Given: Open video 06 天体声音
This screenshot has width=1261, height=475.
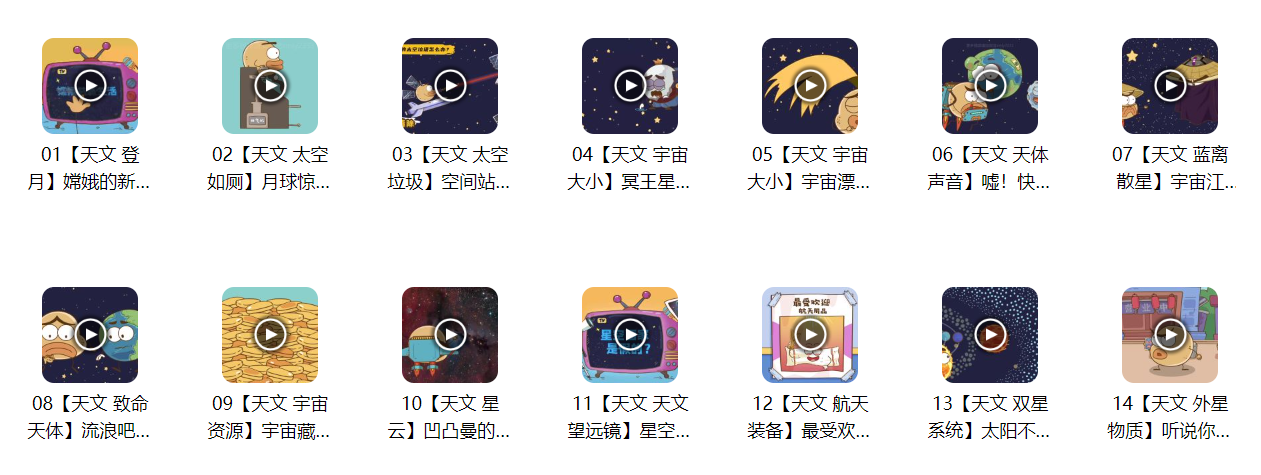Looking at the screenshot, I should coord(990,86).
